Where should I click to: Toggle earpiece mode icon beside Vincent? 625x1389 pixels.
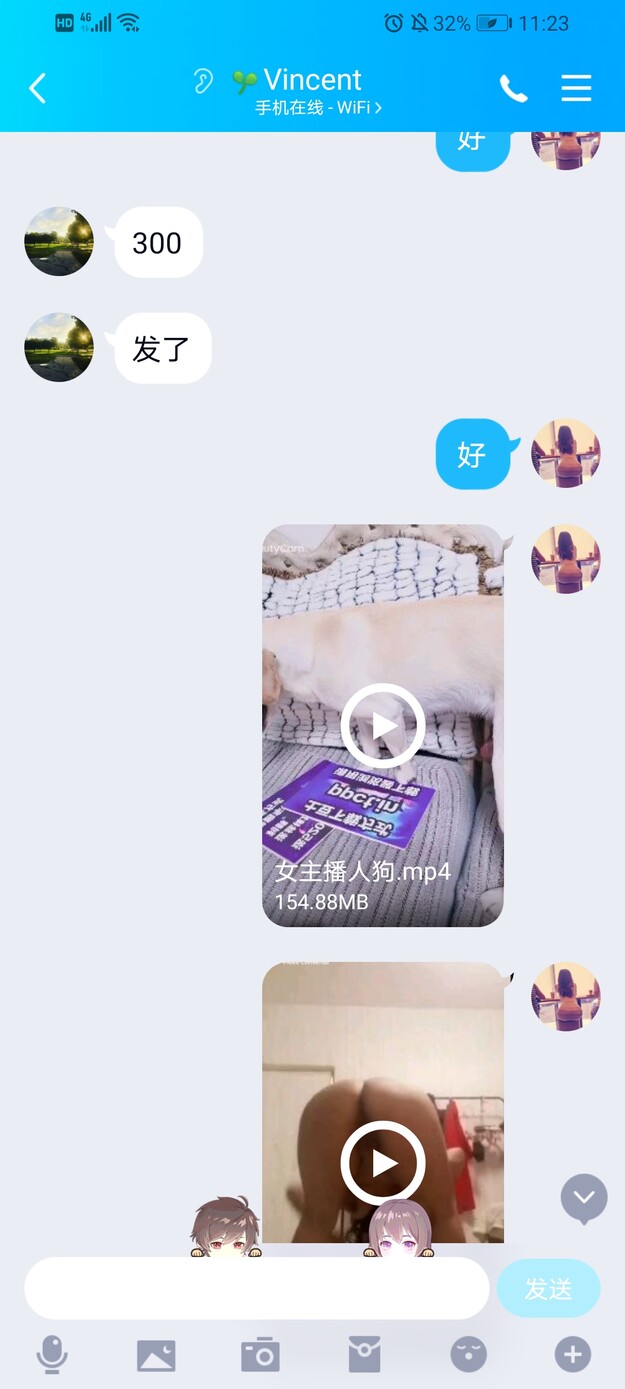[203, 81]
